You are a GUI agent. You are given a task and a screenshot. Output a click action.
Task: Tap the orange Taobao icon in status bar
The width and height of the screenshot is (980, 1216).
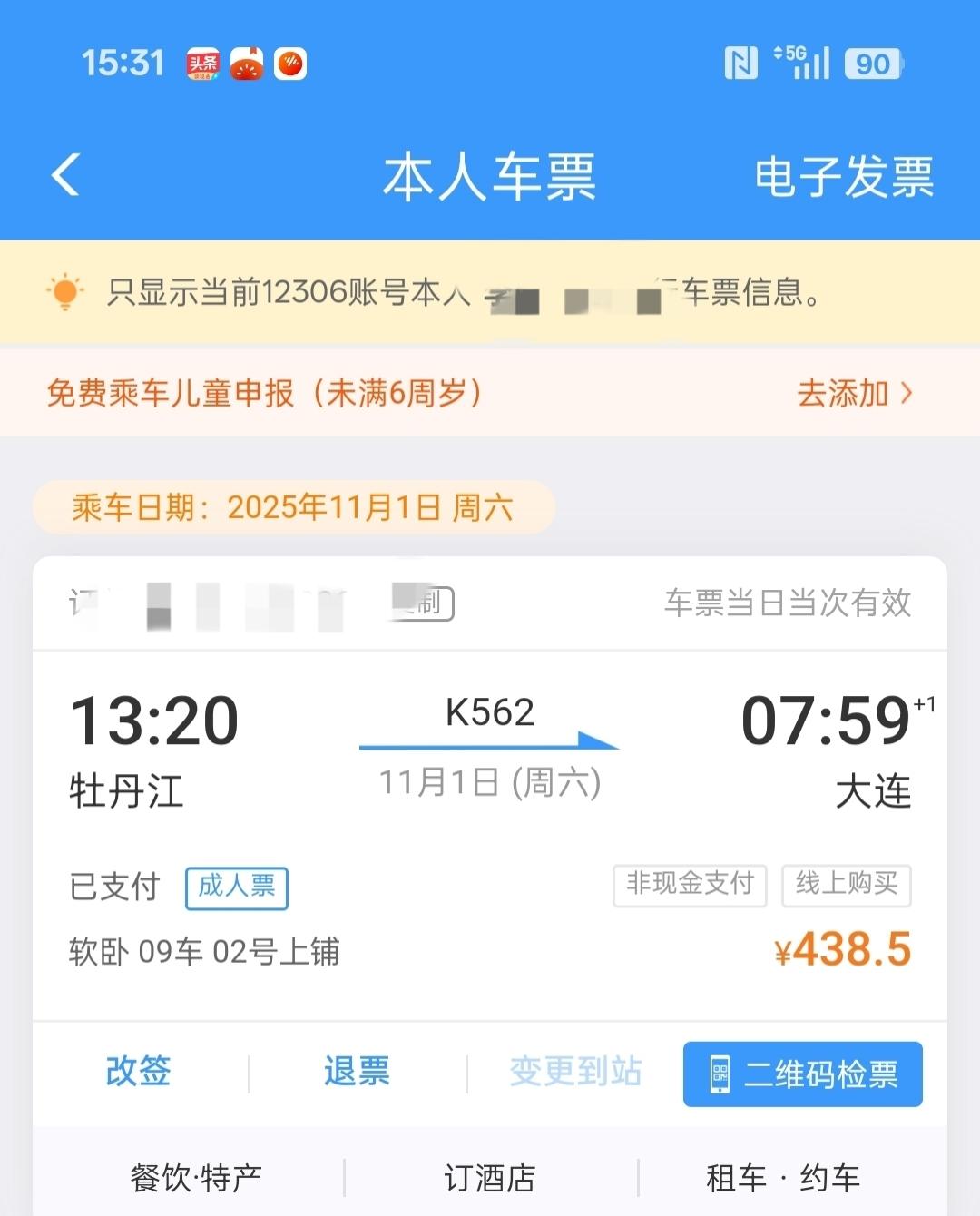(x=247, y=64)
